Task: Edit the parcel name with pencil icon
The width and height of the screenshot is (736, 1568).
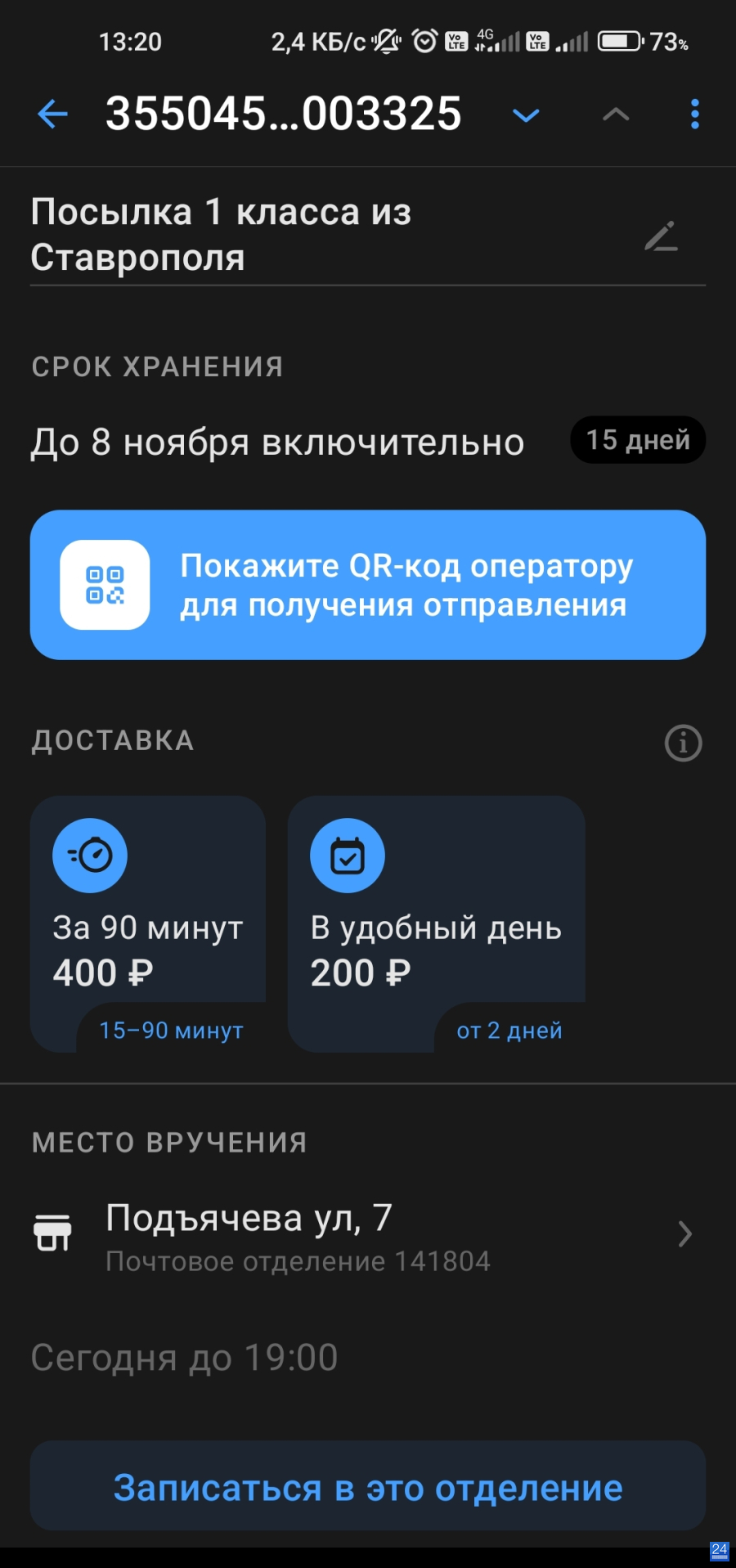Action: pos(661,236)
